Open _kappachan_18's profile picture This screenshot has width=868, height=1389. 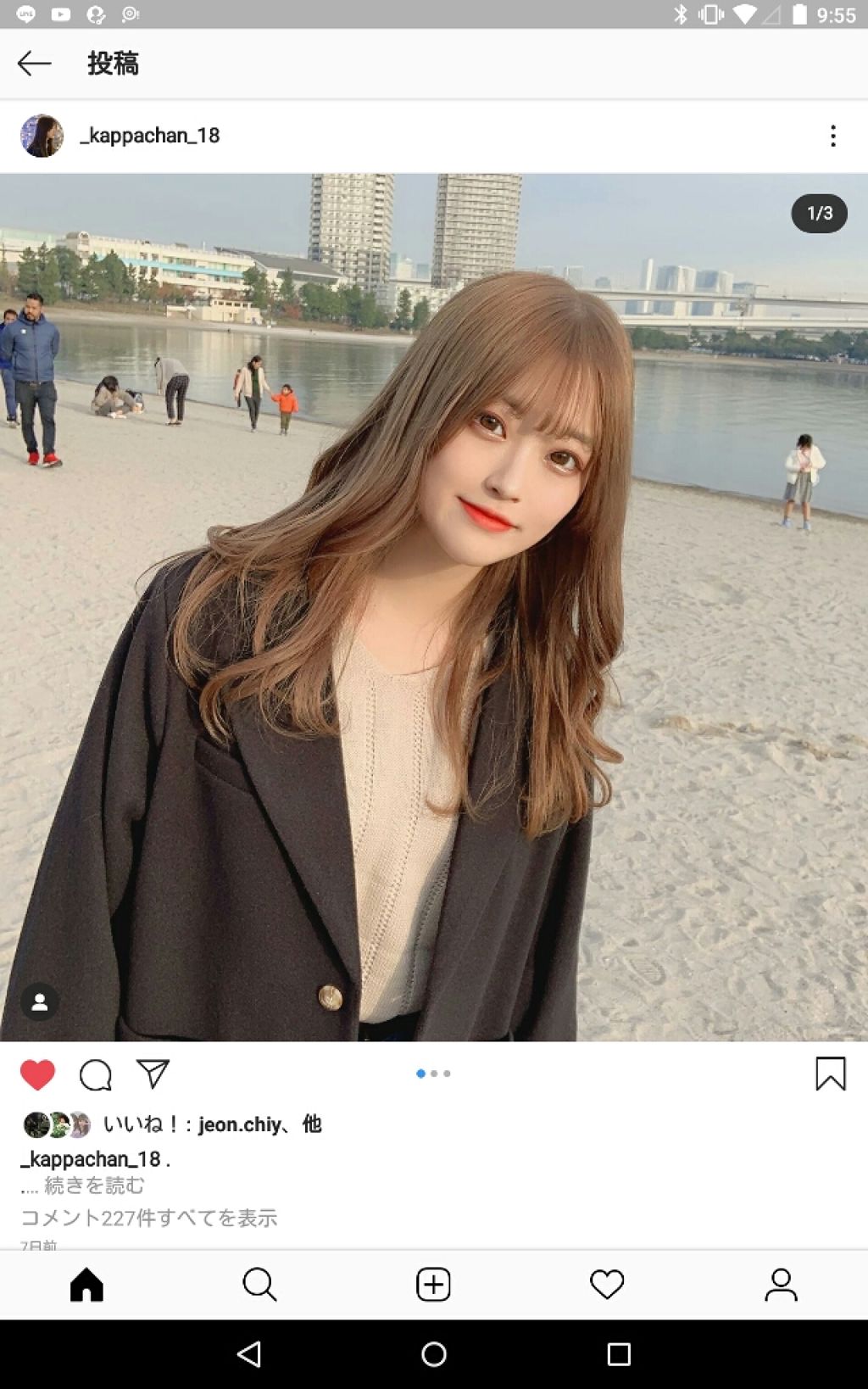pyautogui.click(x=42, y=136)
